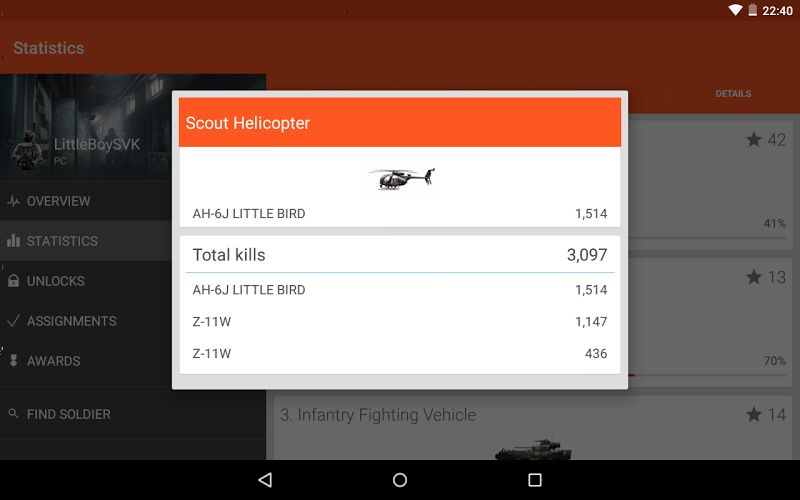This screenshot has width=800, height=500.
Task: Open the Overview section
Action: 58,201
